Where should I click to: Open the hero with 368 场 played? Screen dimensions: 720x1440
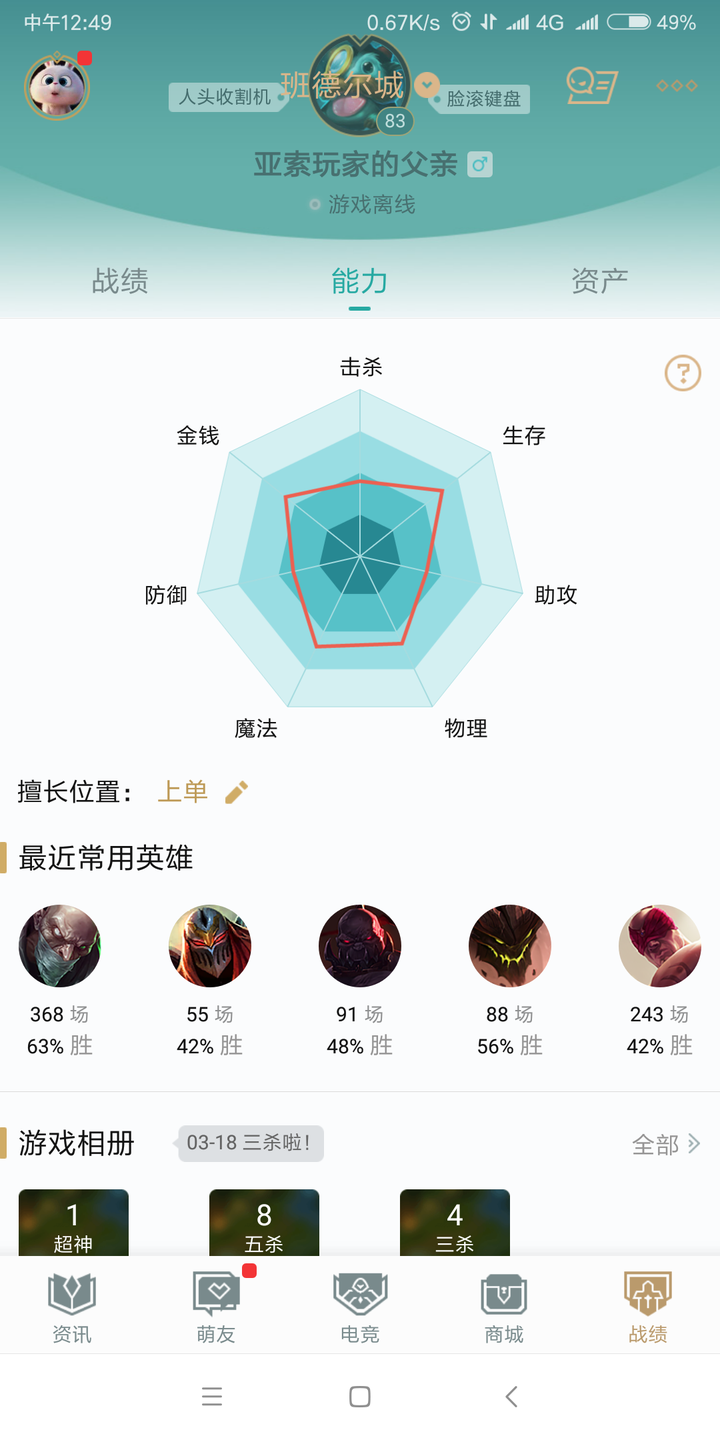pyautogui.click(x=60, y=946)
